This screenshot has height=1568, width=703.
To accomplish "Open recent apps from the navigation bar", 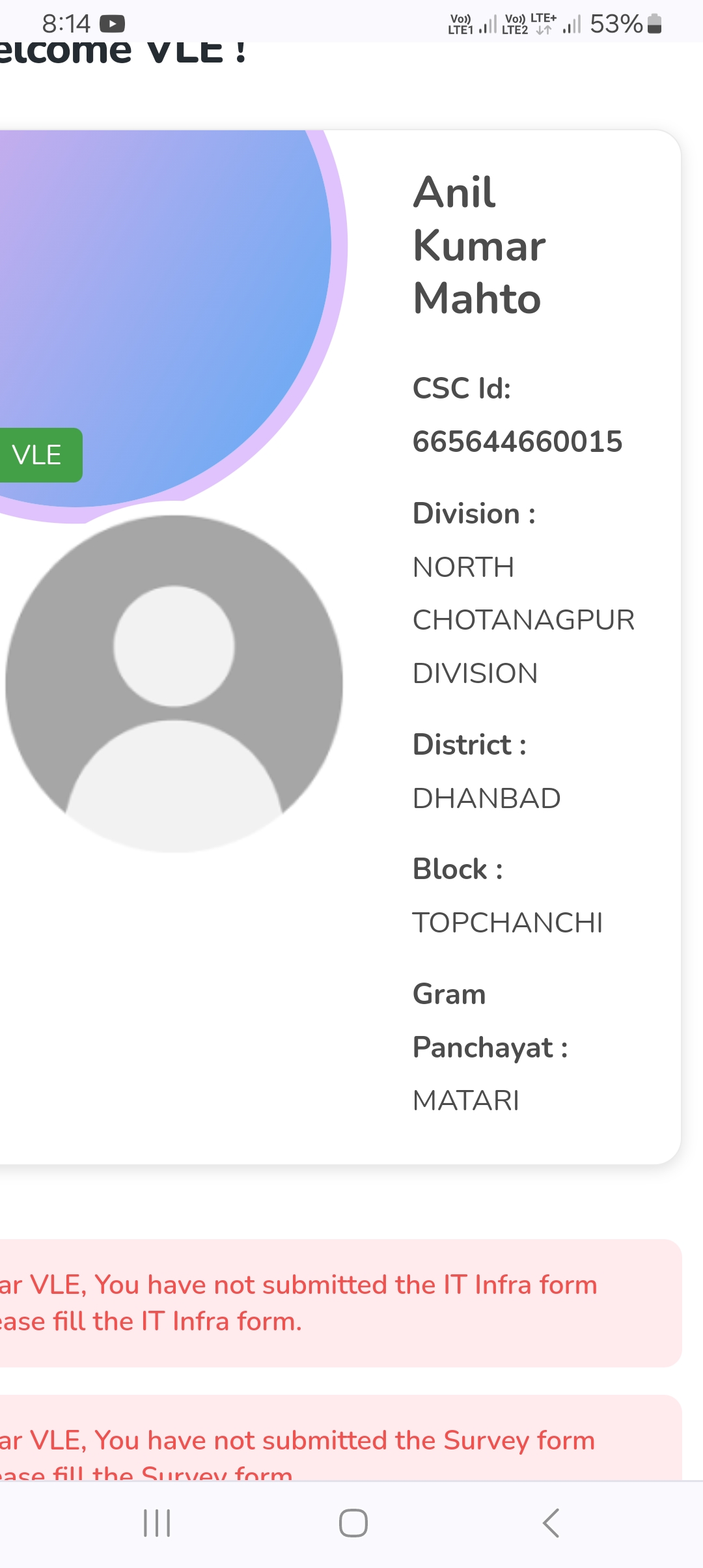I will (x=157, y=1523).
